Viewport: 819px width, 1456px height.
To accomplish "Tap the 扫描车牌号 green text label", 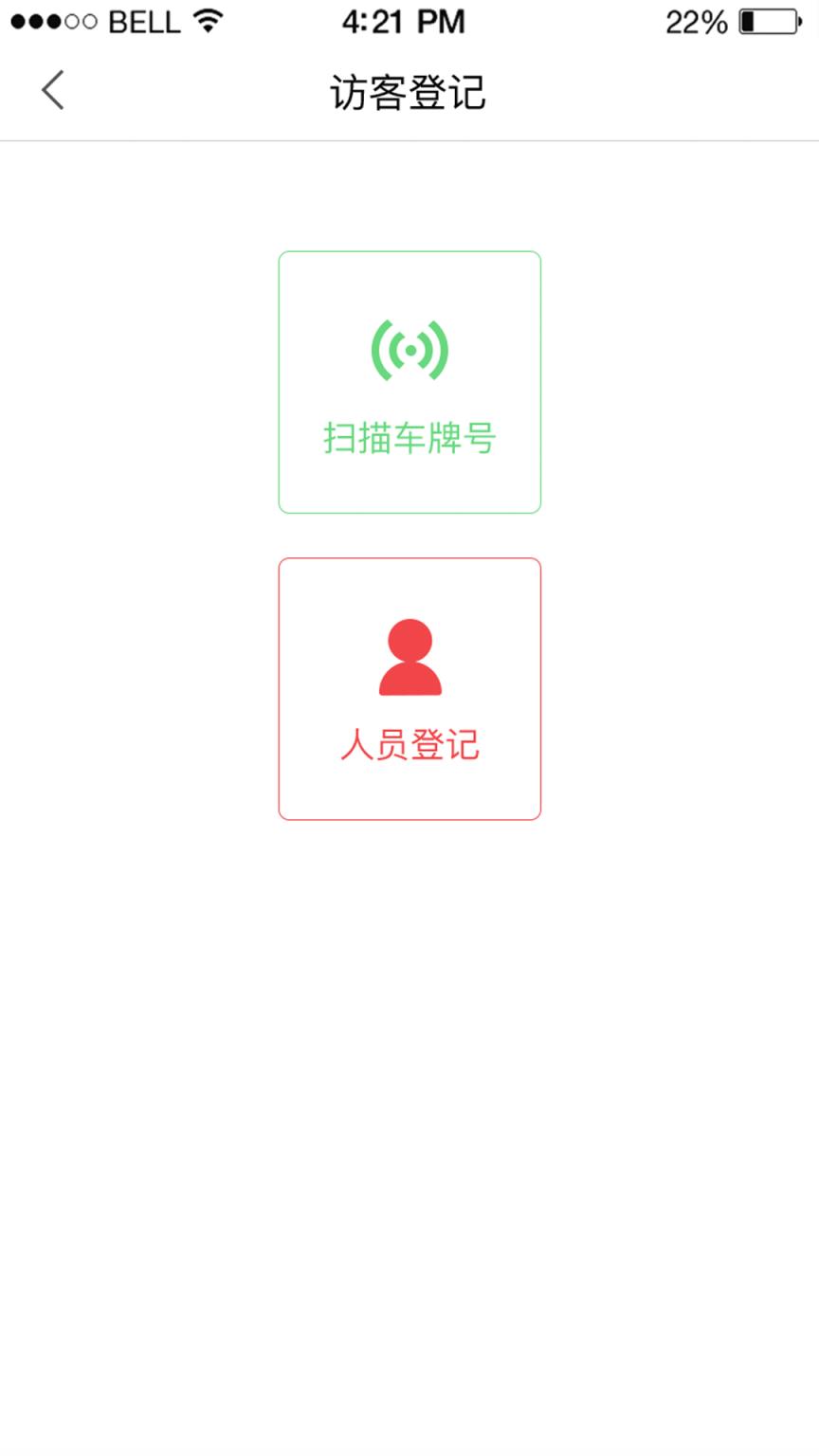I will tap(409, 441).
